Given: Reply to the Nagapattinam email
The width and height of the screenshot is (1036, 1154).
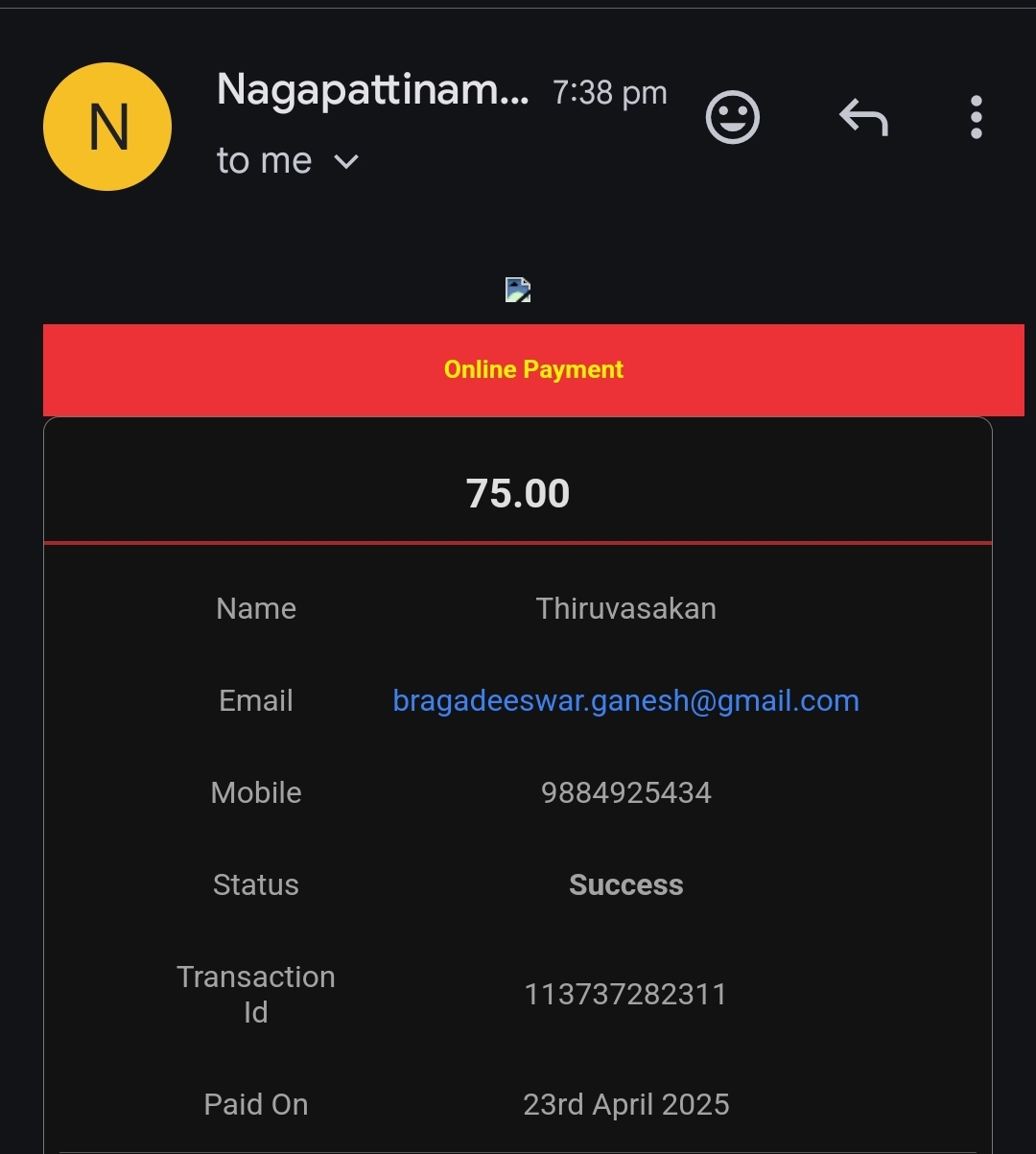Looking at the screenshot, I should tap(863, 117).
